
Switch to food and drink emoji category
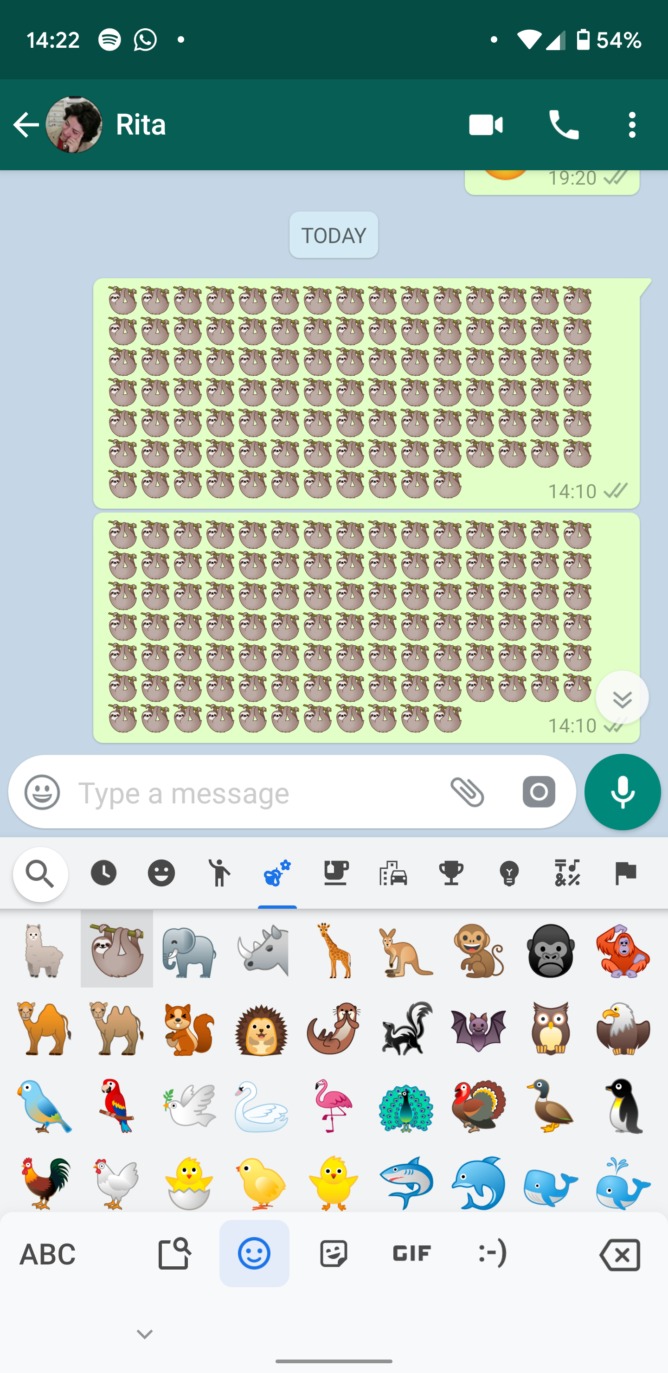click(335, 874)
